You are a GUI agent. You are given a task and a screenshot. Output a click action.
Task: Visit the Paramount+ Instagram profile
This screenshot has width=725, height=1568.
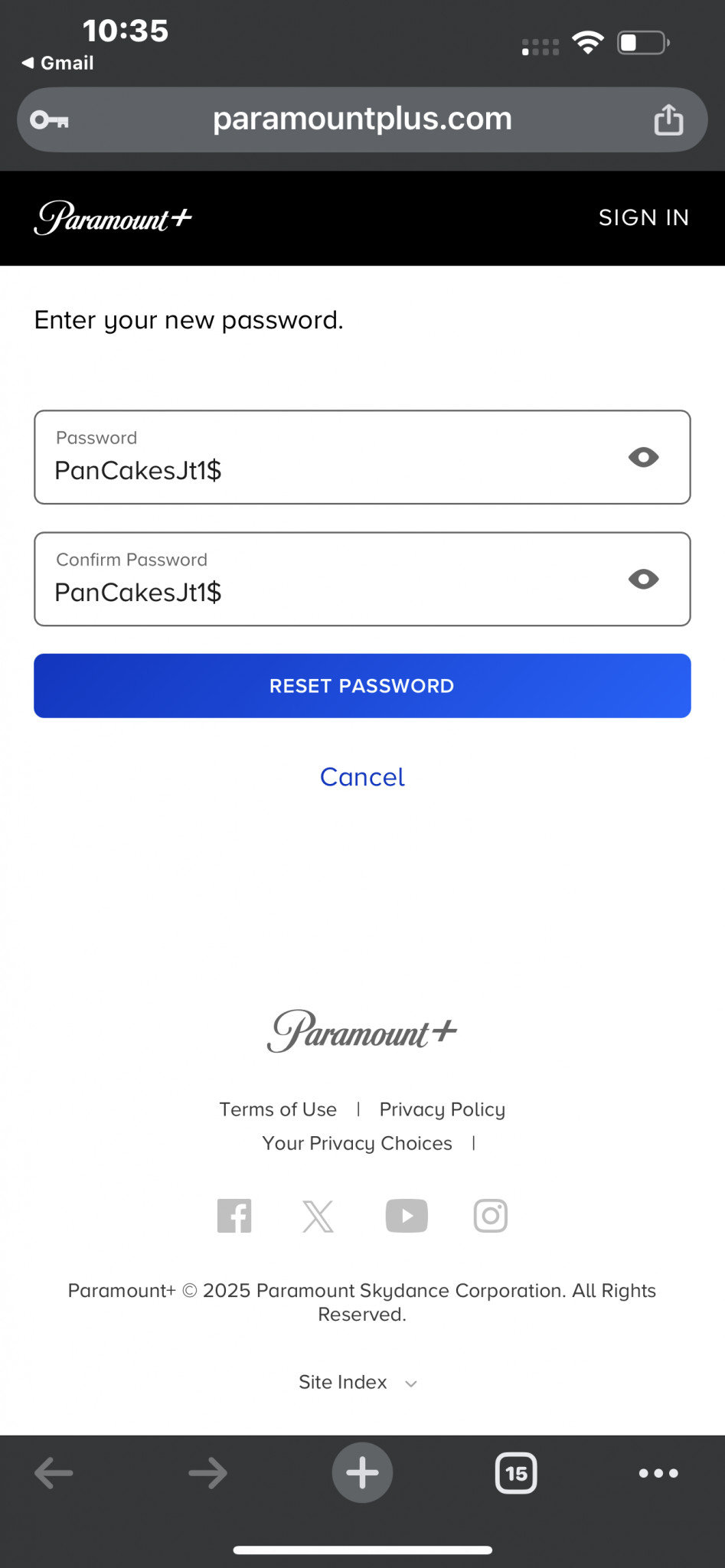coord(490,1215)
